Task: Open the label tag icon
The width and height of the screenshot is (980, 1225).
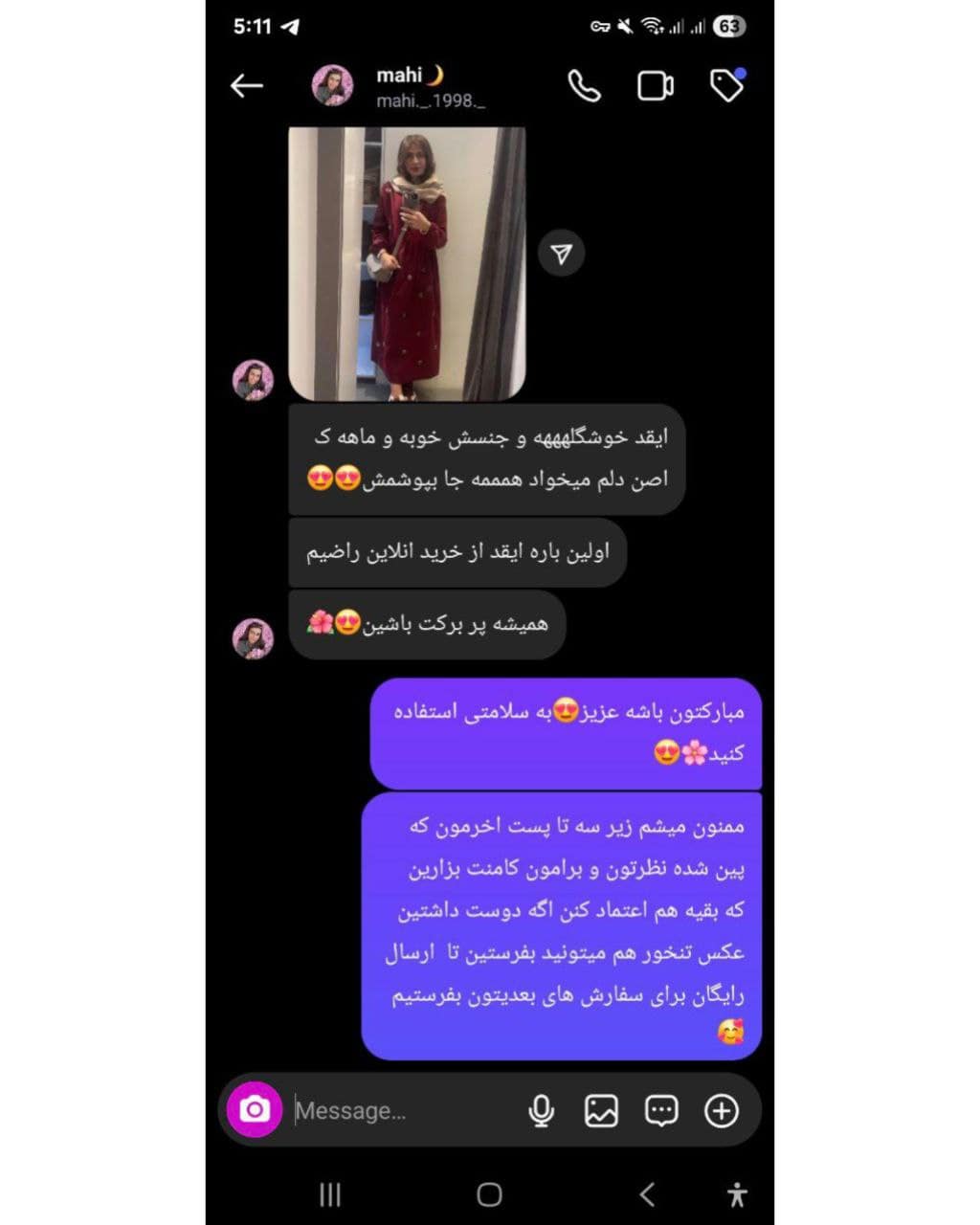Action: (x=727, y=86)
